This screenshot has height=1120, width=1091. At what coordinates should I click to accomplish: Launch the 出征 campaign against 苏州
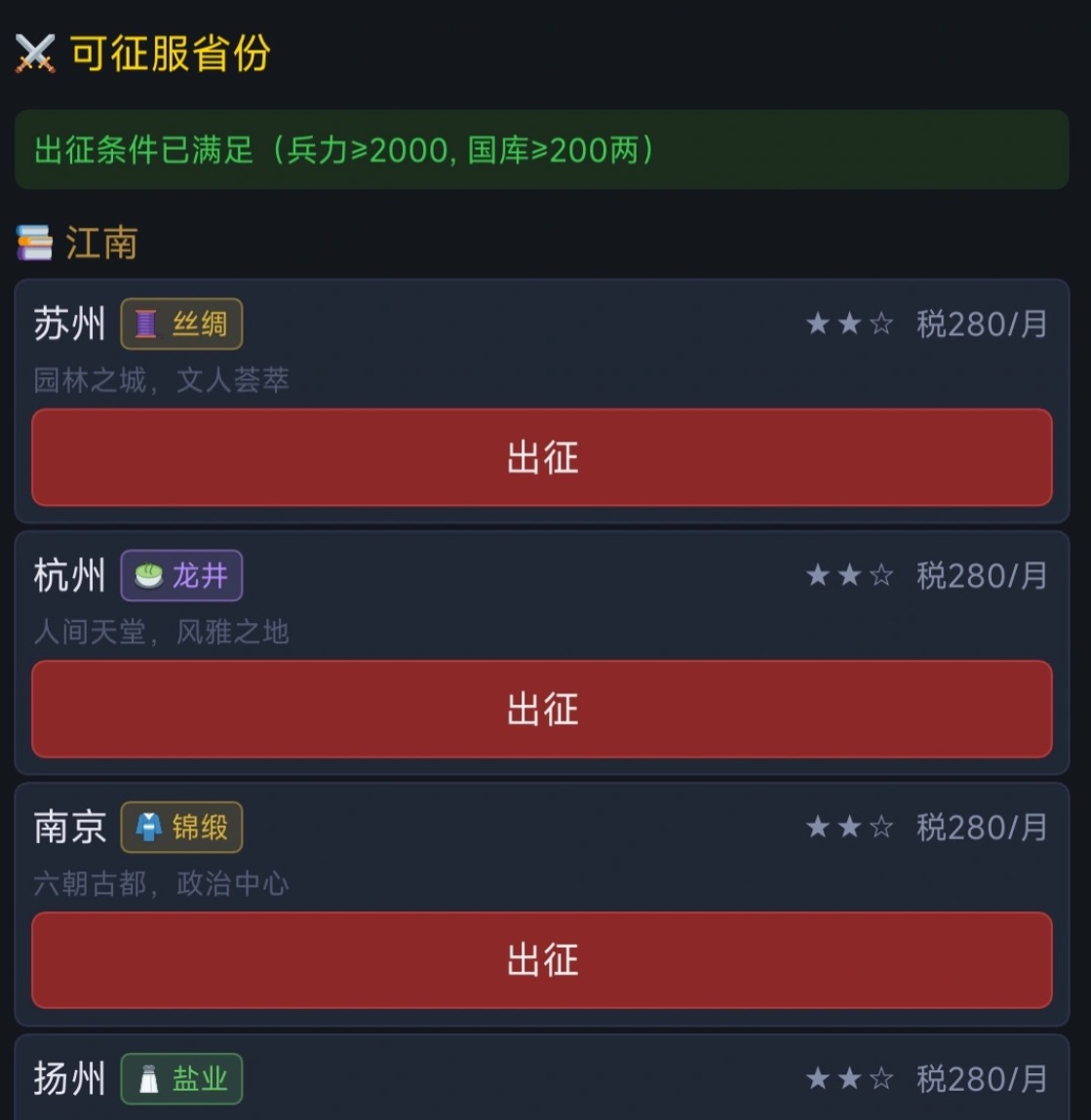click(x=542, y=457)
